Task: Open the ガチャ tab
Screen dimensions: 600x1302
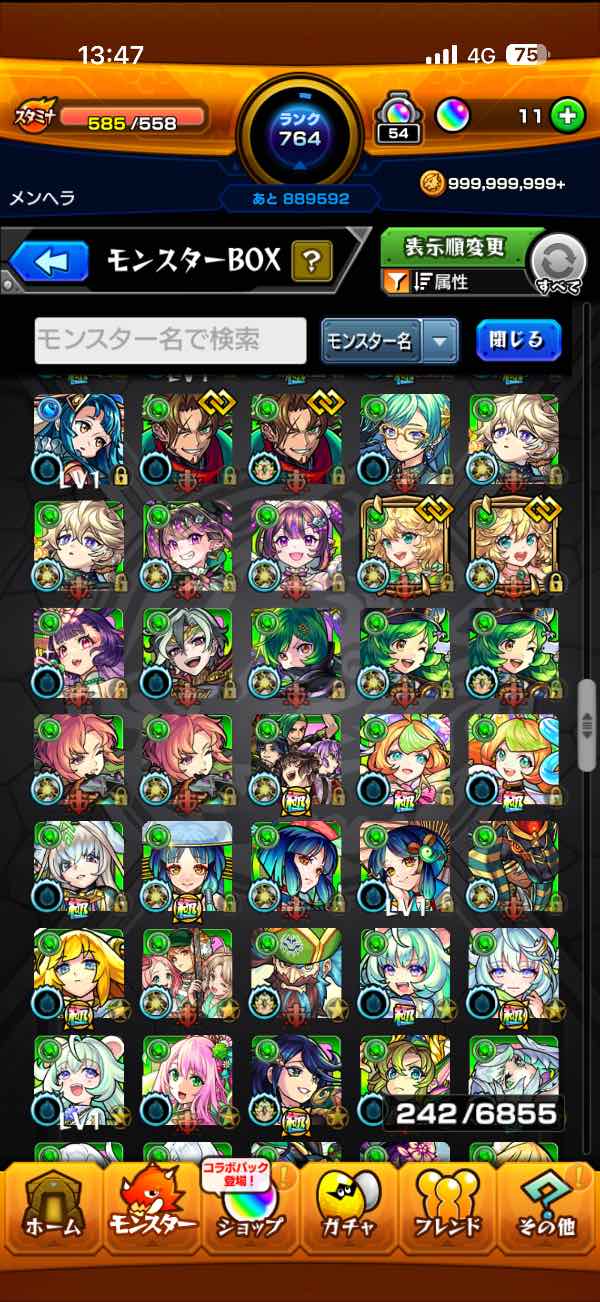Action: coord(349,1208)
